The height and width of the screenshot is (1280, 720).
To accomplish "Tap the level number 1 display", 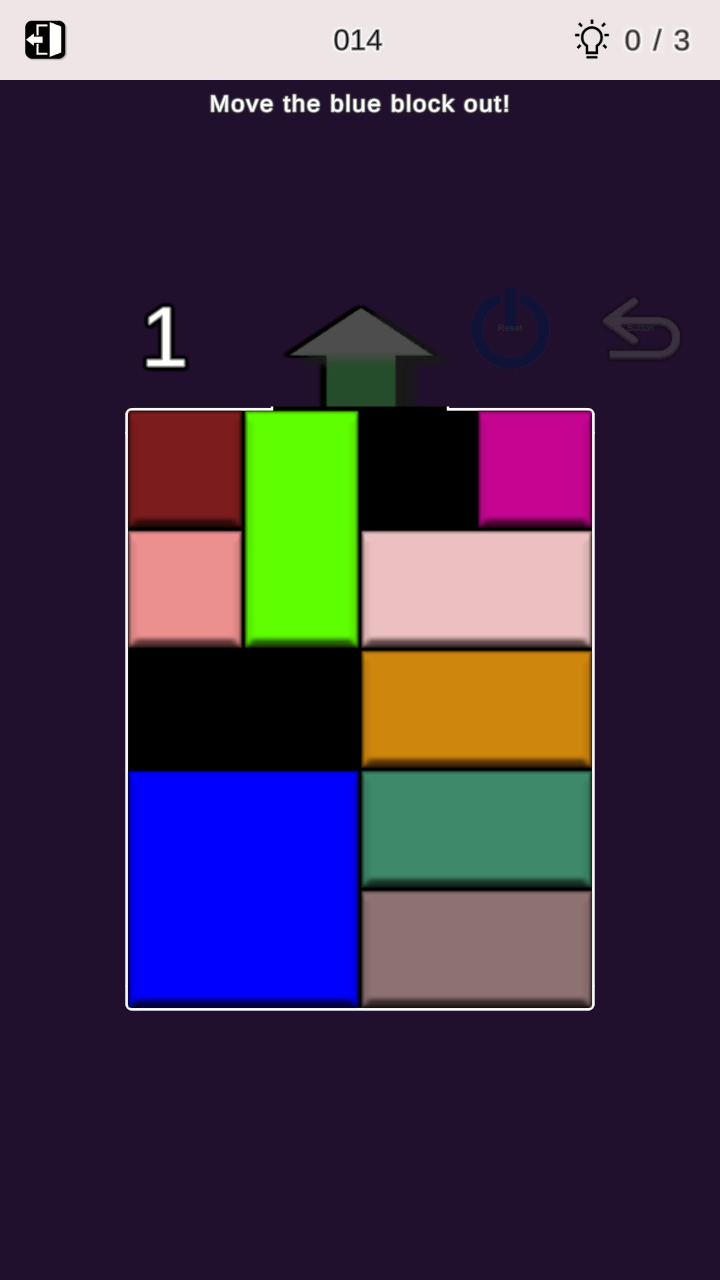I will pos(163,335).
